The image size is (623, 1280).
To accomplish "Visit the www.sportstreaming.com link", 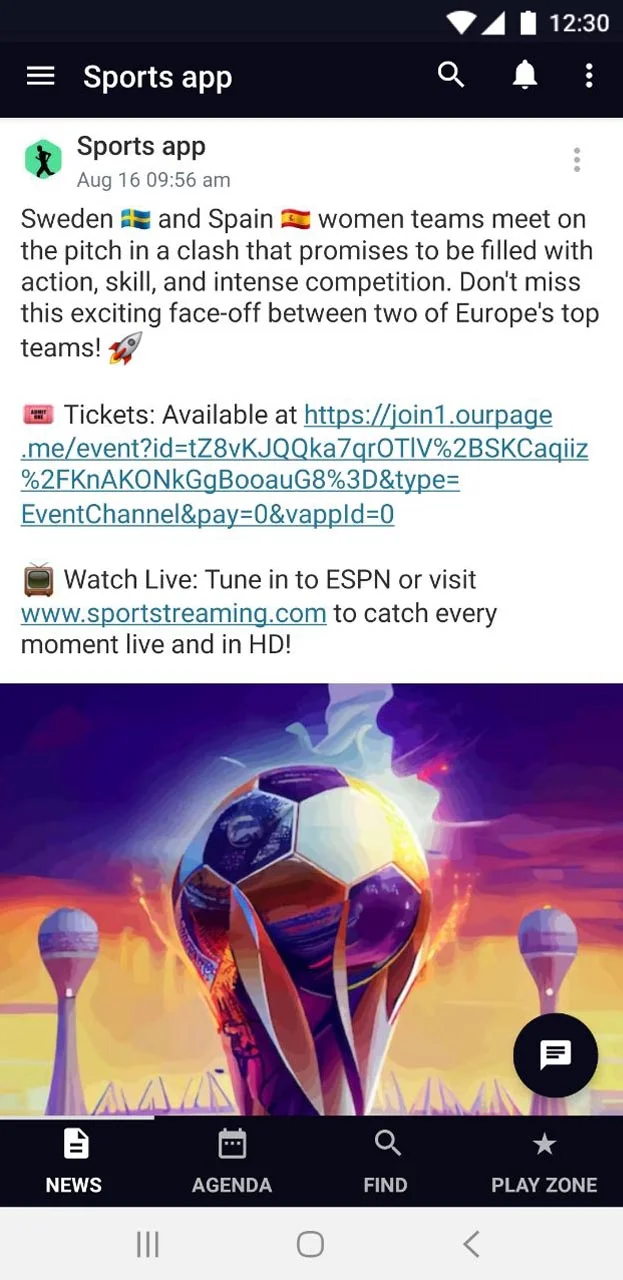I will [174, 612].
